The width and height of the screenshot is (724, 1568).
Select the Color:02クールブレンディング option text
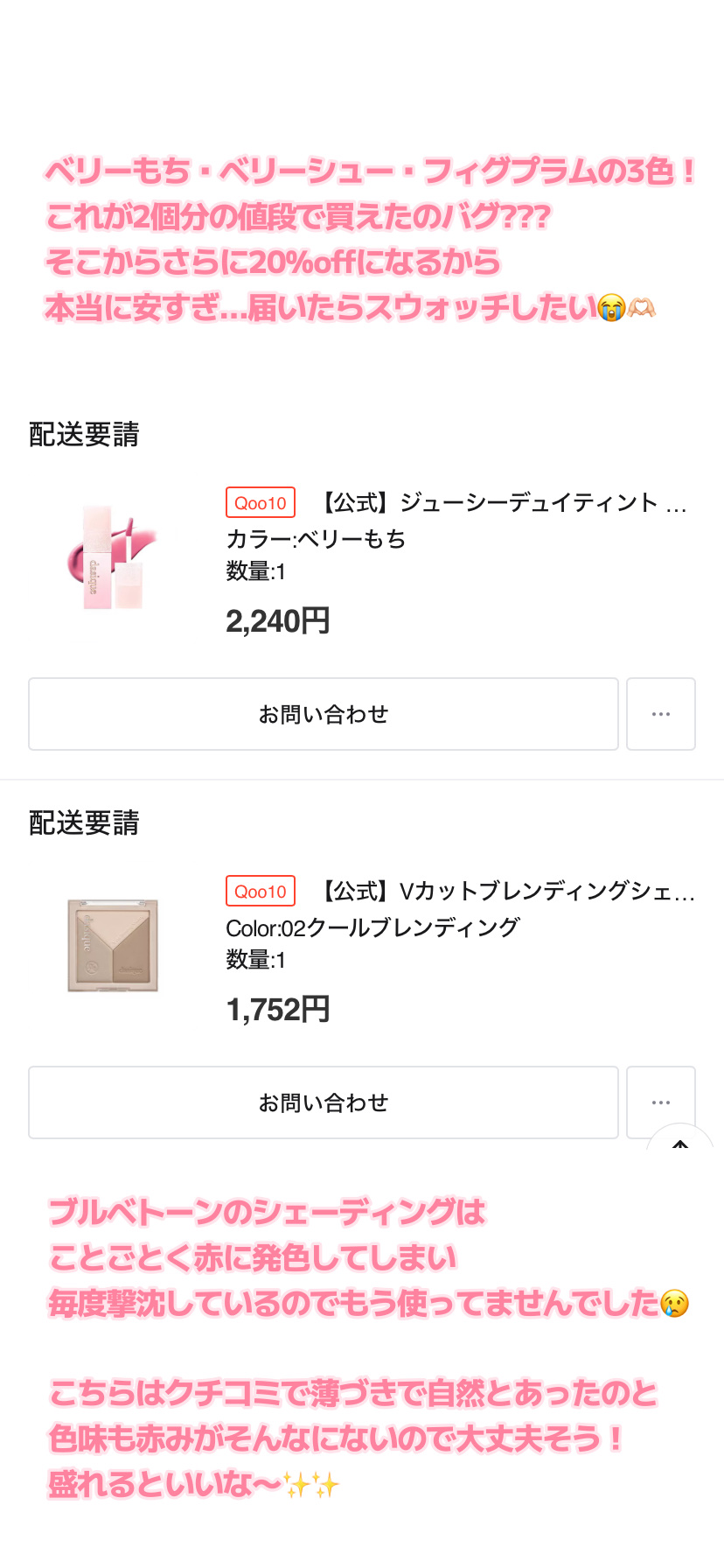372,927
